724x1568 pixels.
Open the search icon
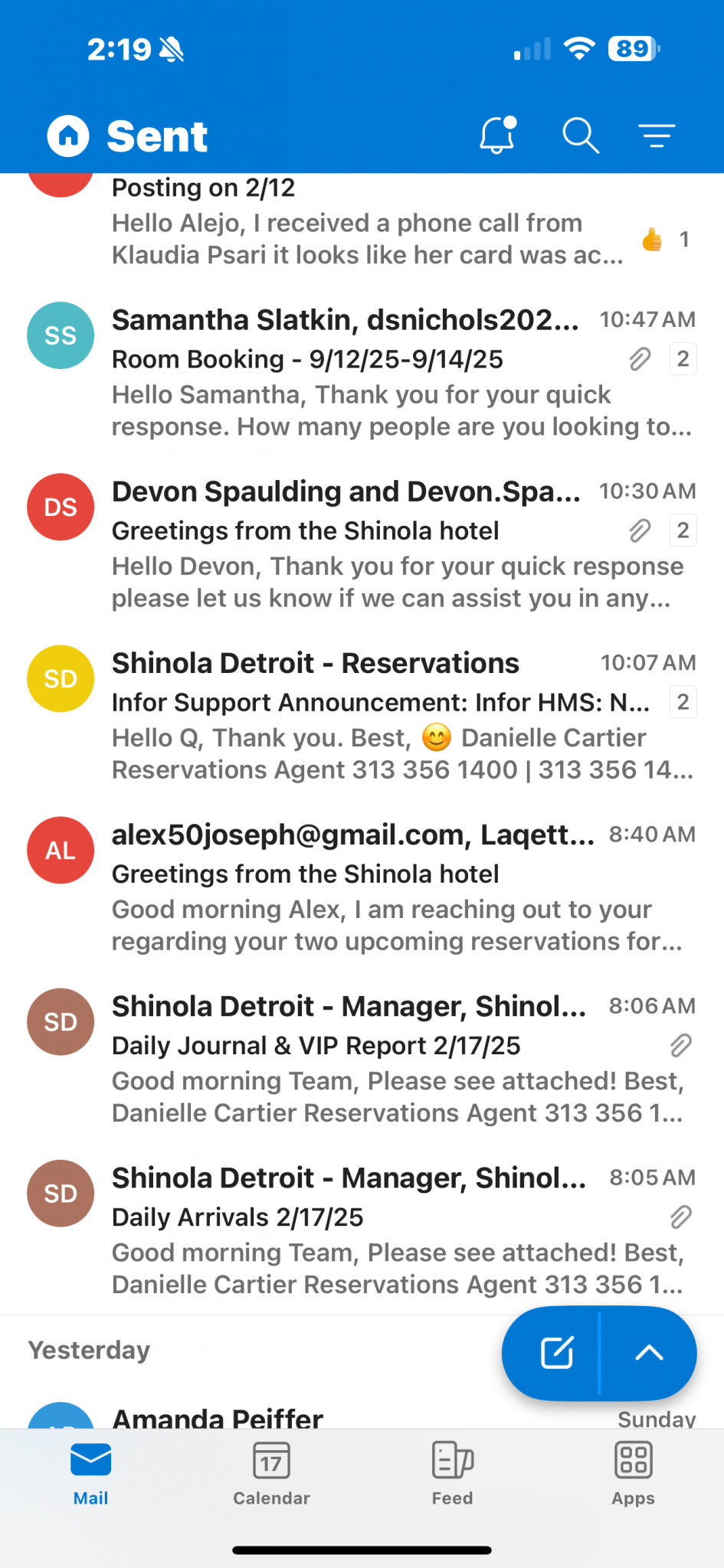click(x=580, y=136)
